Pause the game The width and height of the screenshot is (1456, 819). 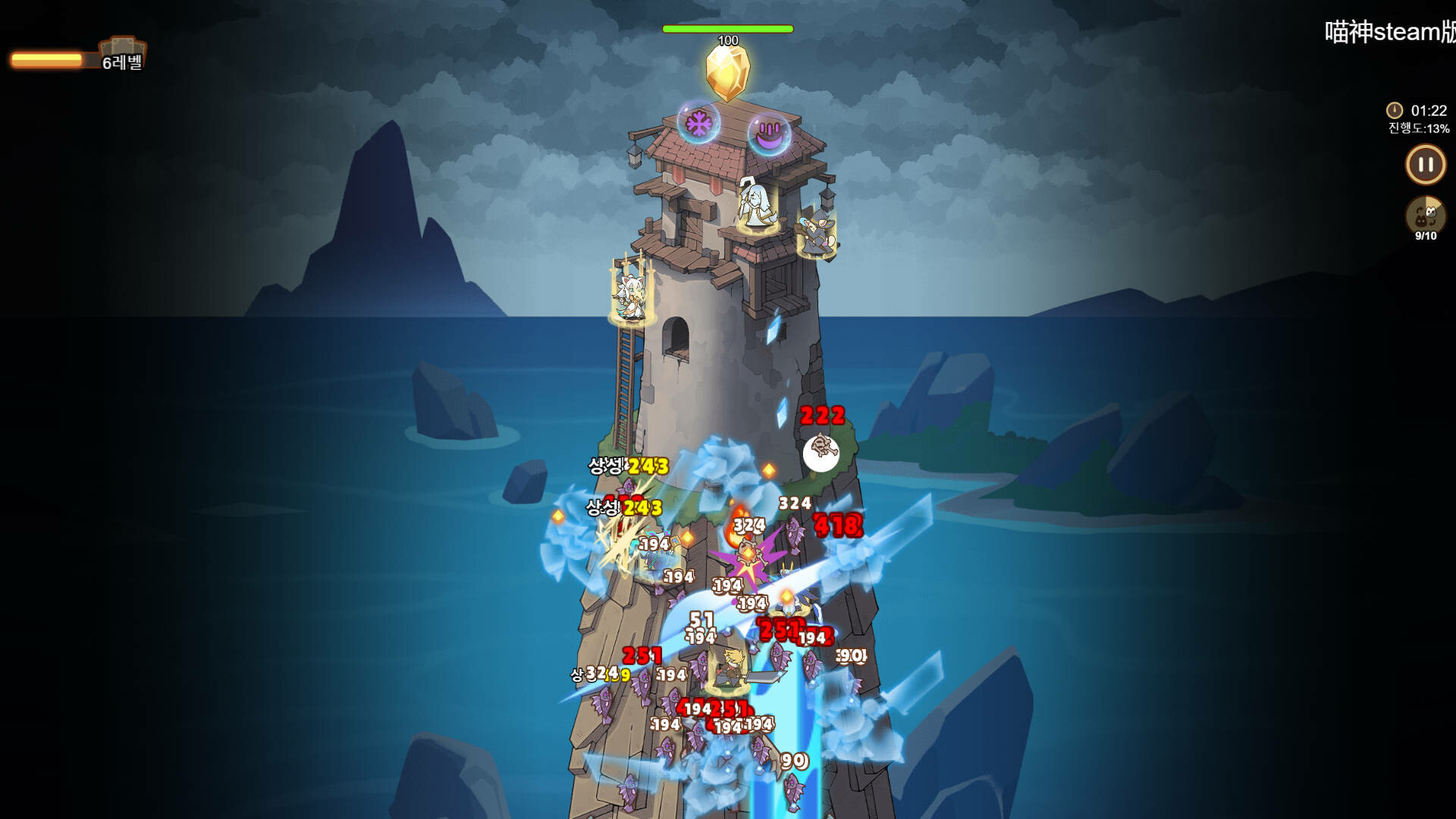point(1425,165)
